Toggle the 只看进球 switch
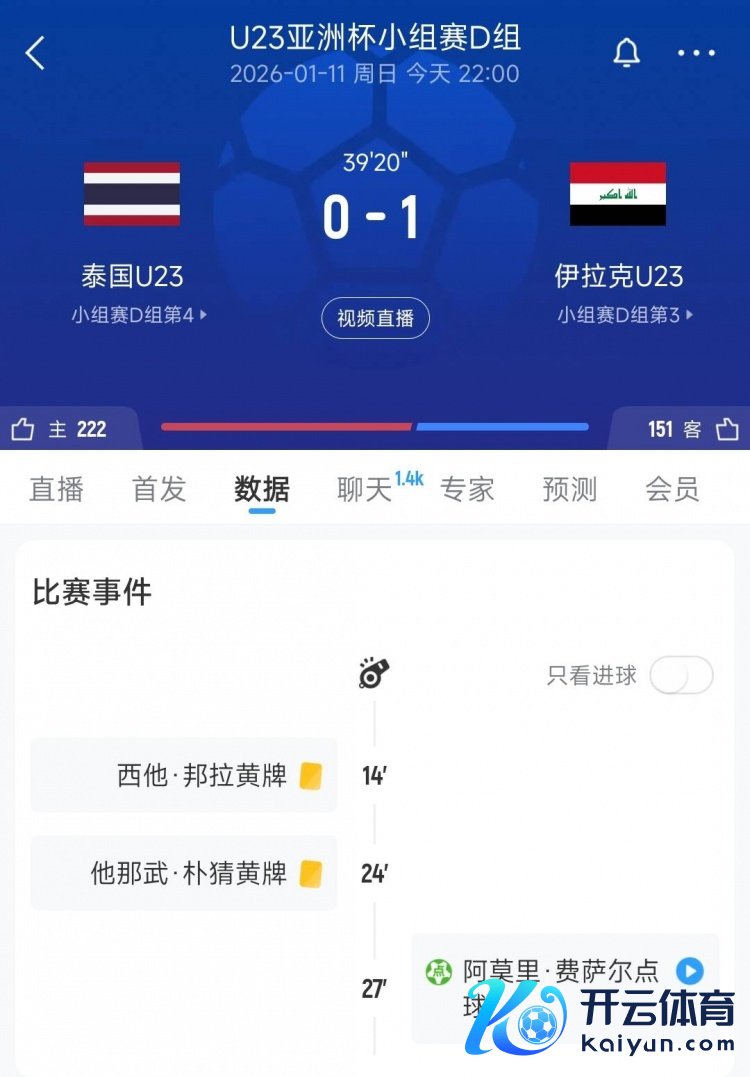The image size is (750, 1077). coord(681,676)
